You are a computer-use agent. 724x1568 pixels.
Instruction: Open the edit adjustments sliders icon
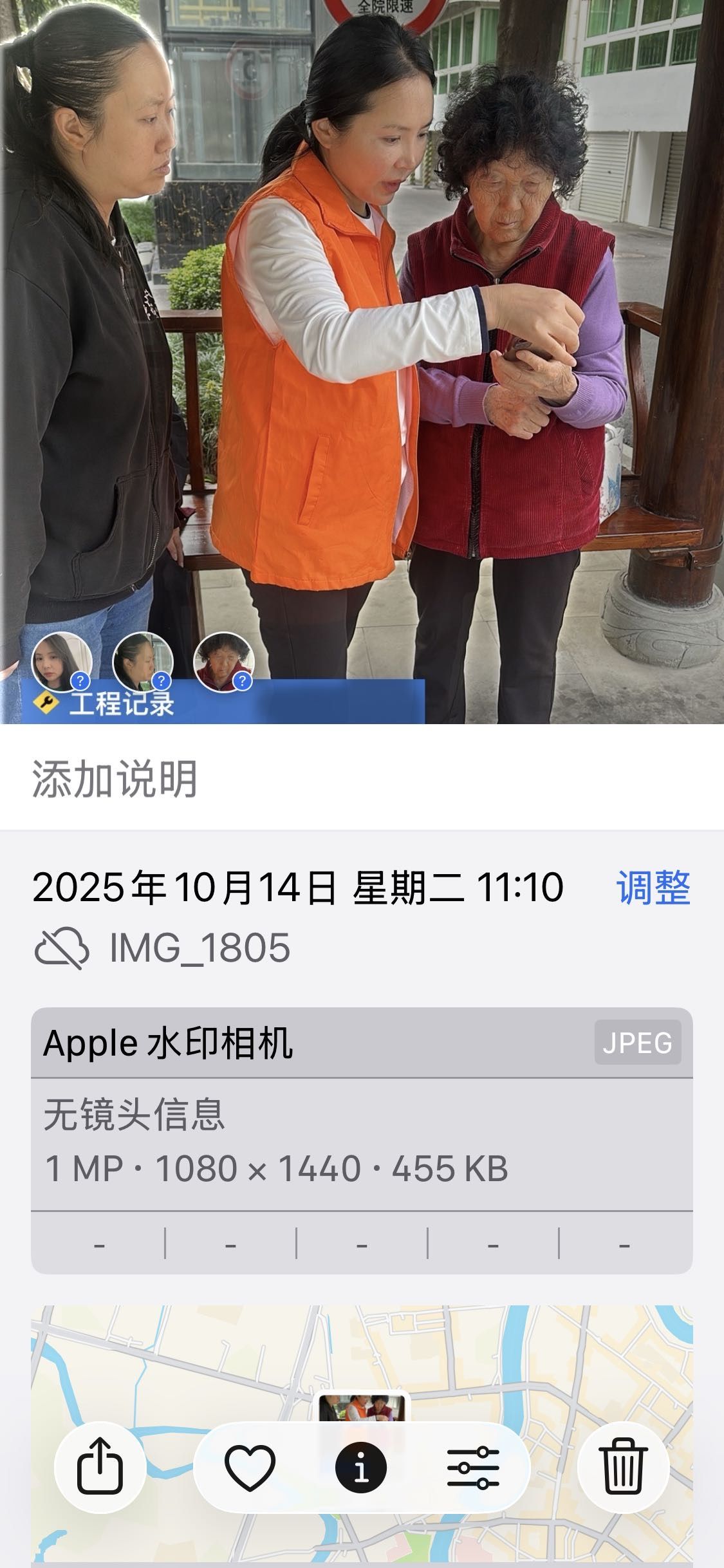coord(473,1468)
